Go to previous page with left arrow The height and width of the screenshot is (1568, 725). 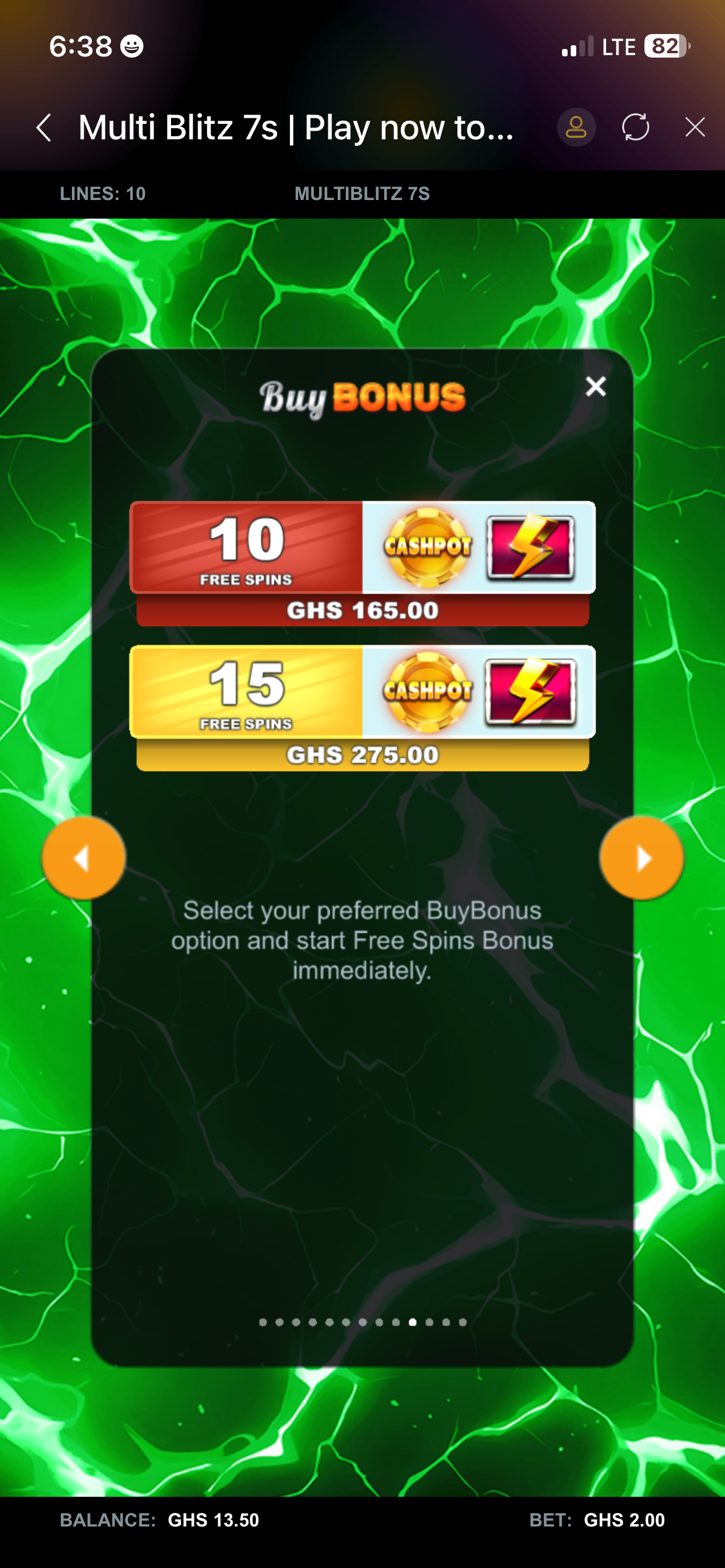coord(84,858)
